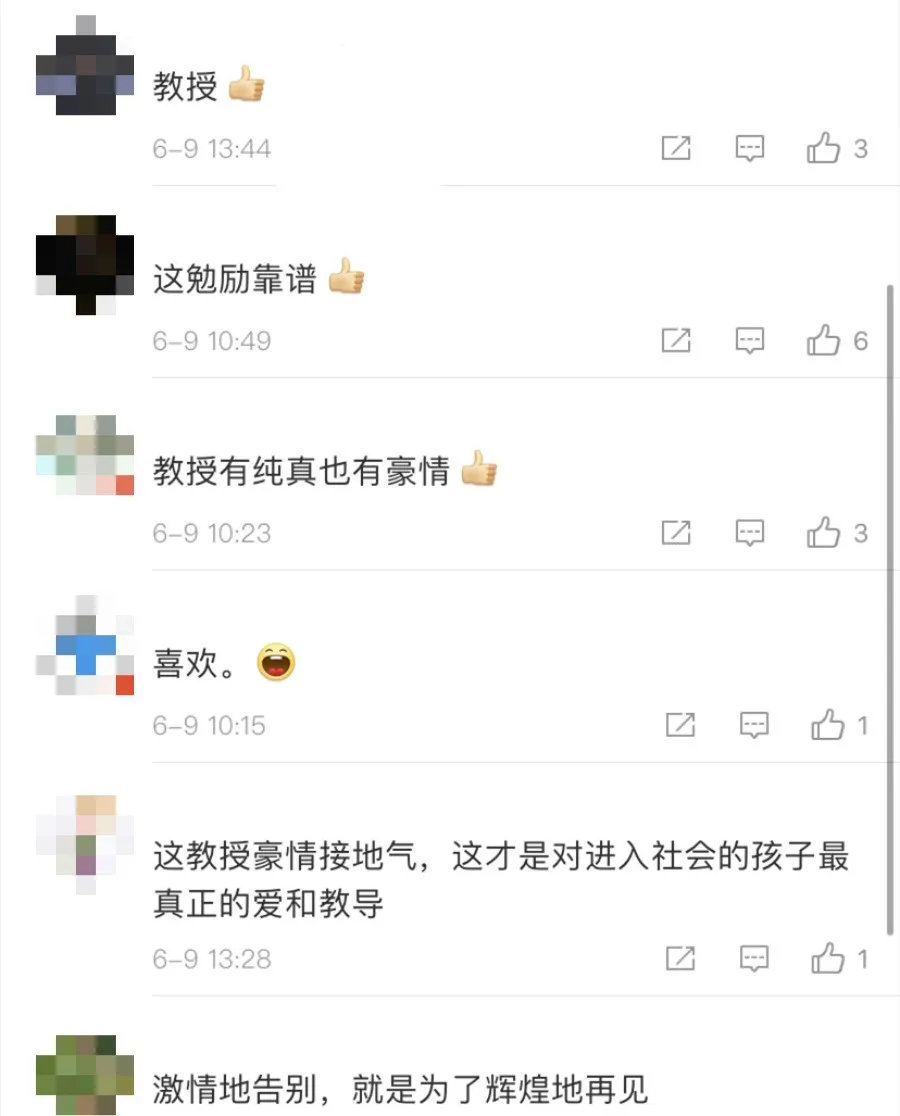
Task: Share the comment "这教授豪情接地气"
Action: [680, 959]
